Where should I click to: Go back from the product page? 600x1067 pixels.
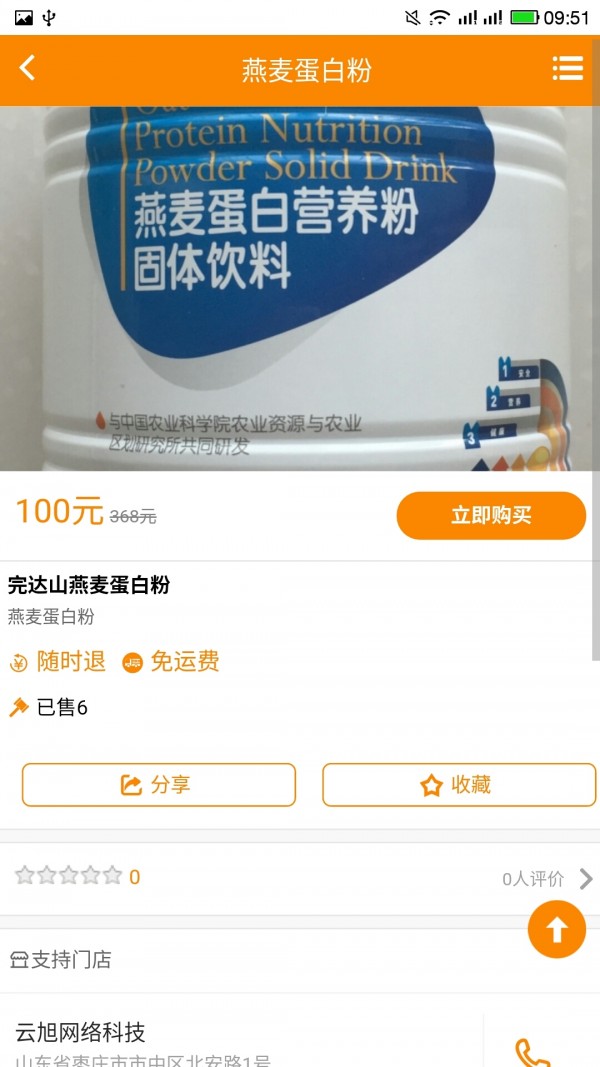[x=28, y=68]
